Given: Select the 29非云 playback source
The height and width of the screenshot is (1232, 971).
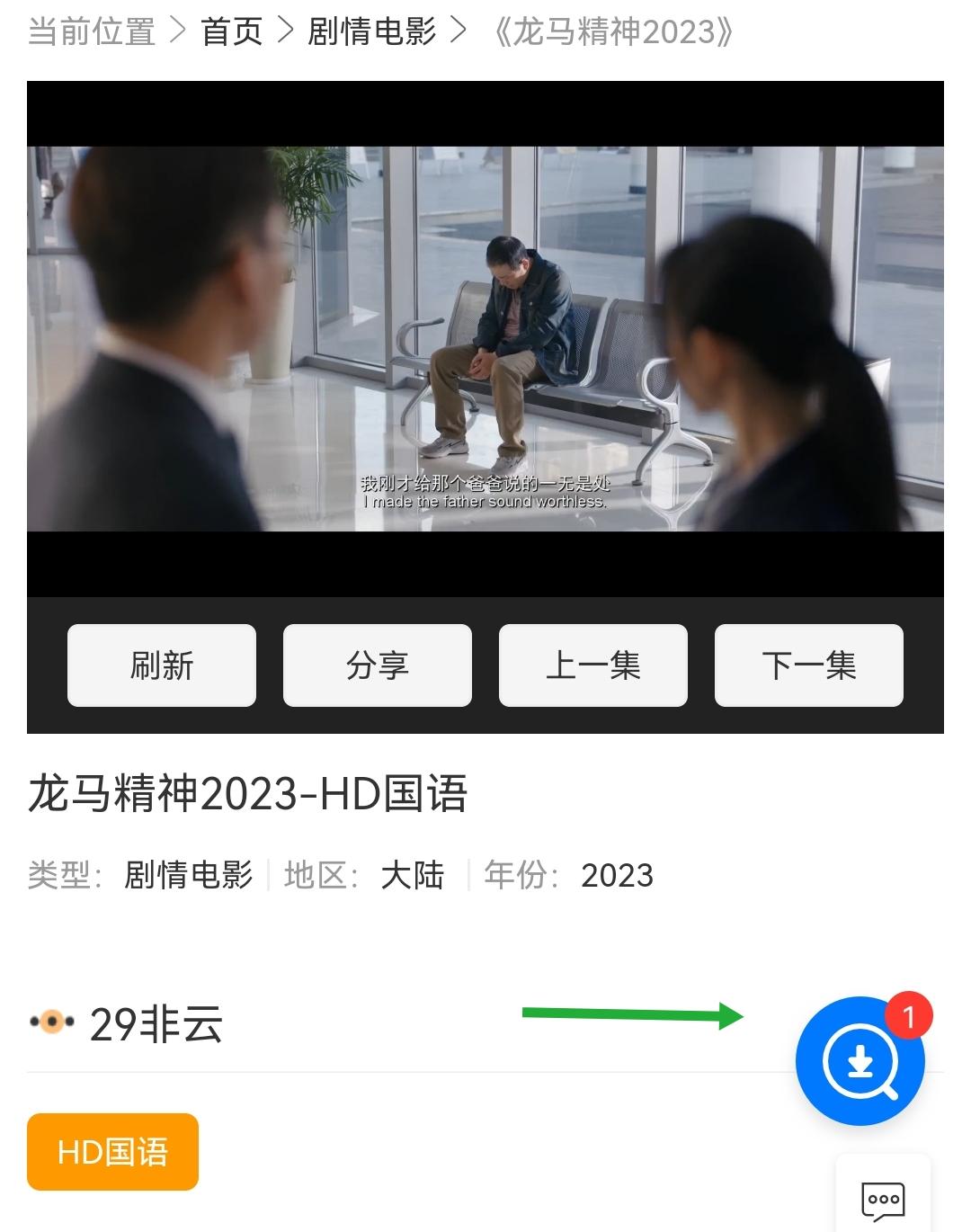Looking at the screenshot, I should click(x=156, y=1024).
